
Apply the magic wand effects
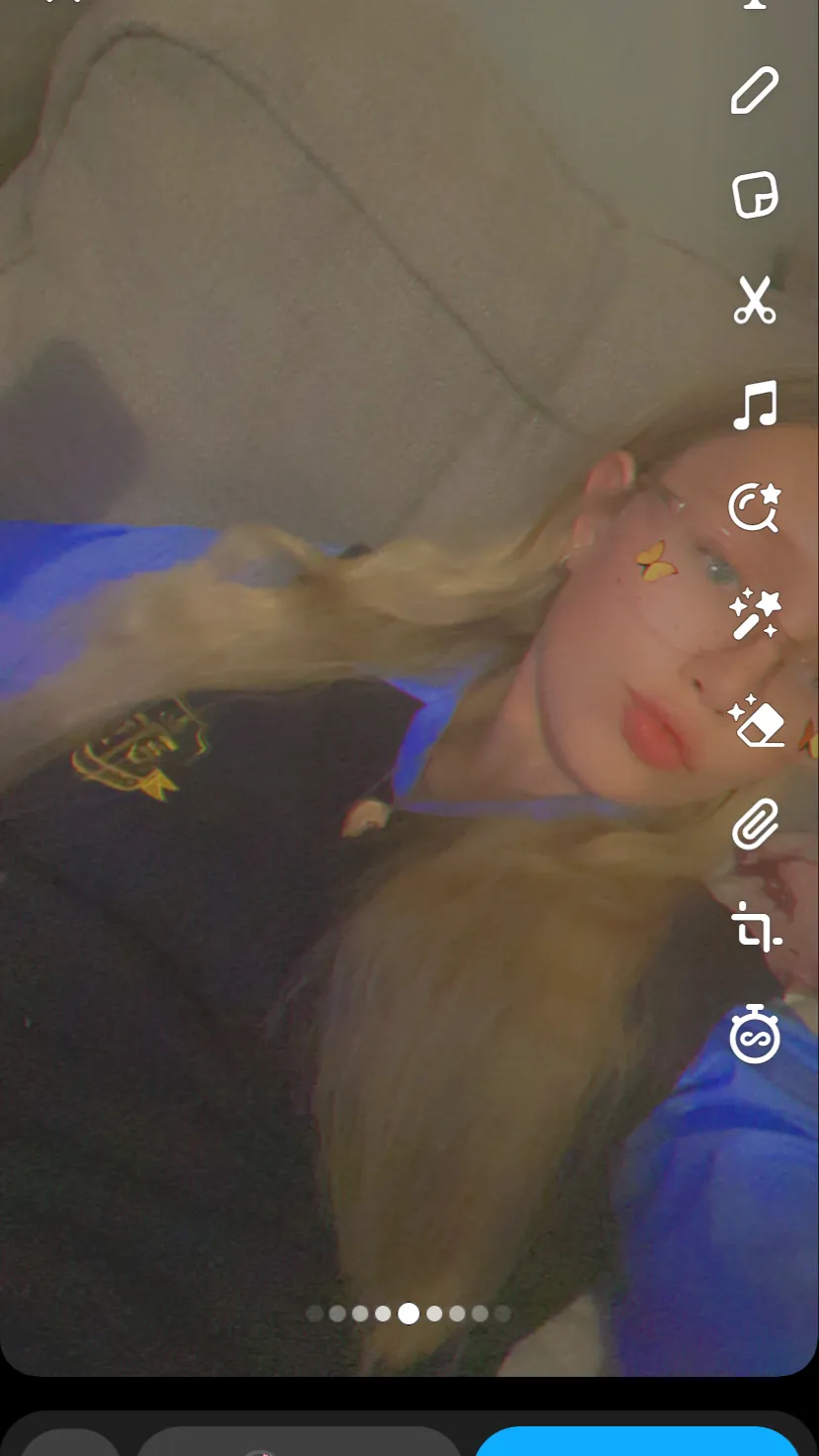[755, 613]
